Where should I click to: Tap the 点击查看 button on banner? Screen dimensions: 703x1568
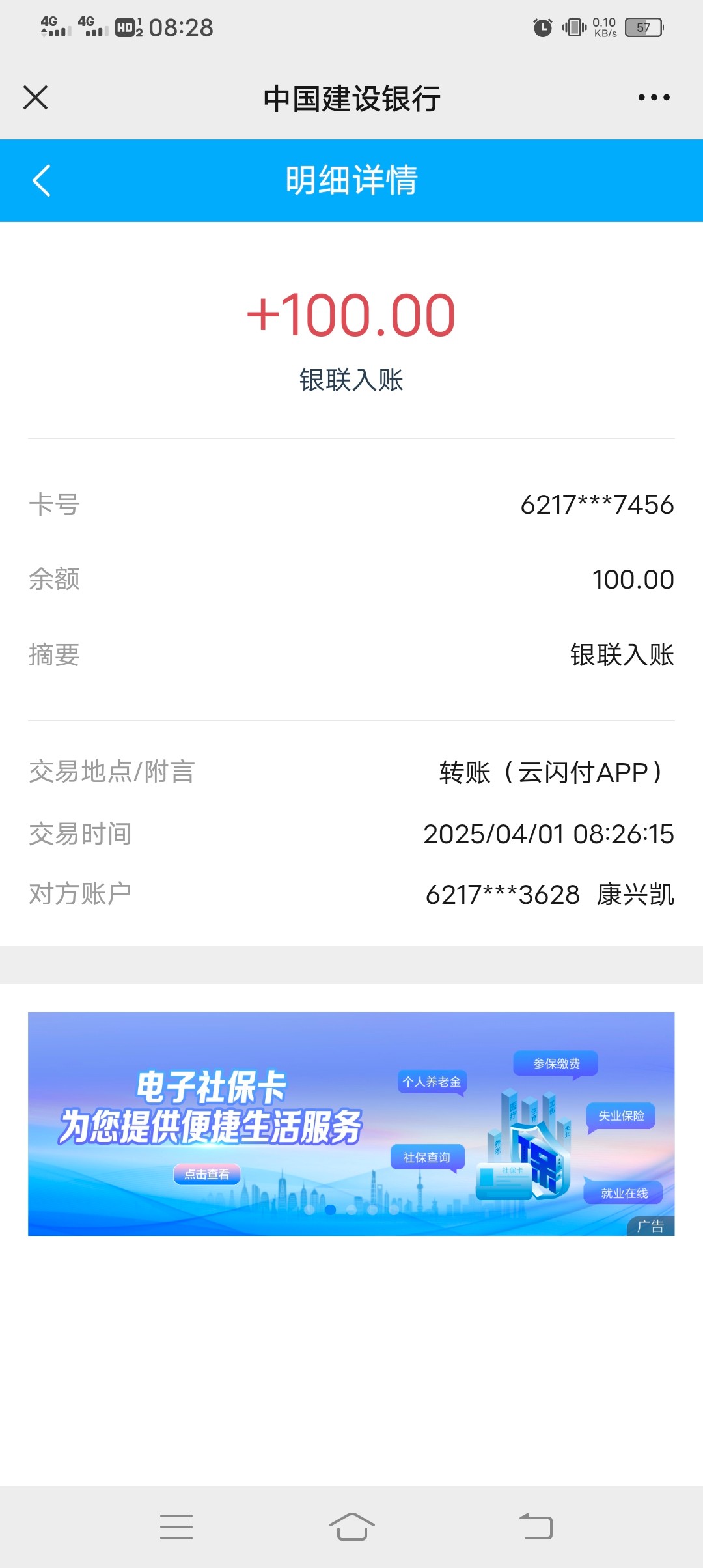pyautogui.click(x=207, y=1174)
